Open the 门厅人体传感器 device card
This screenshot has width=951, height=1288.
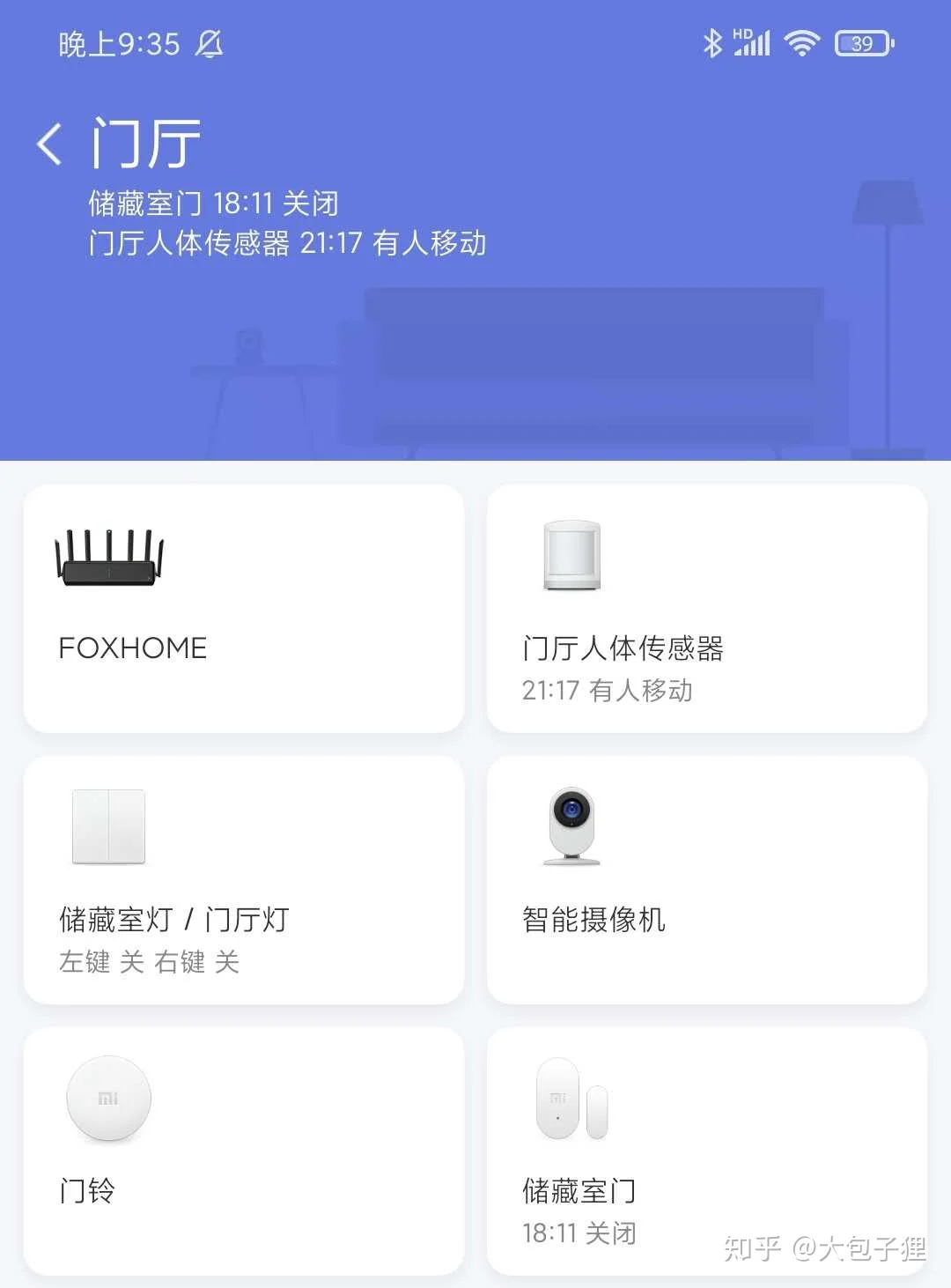(706, 608)
